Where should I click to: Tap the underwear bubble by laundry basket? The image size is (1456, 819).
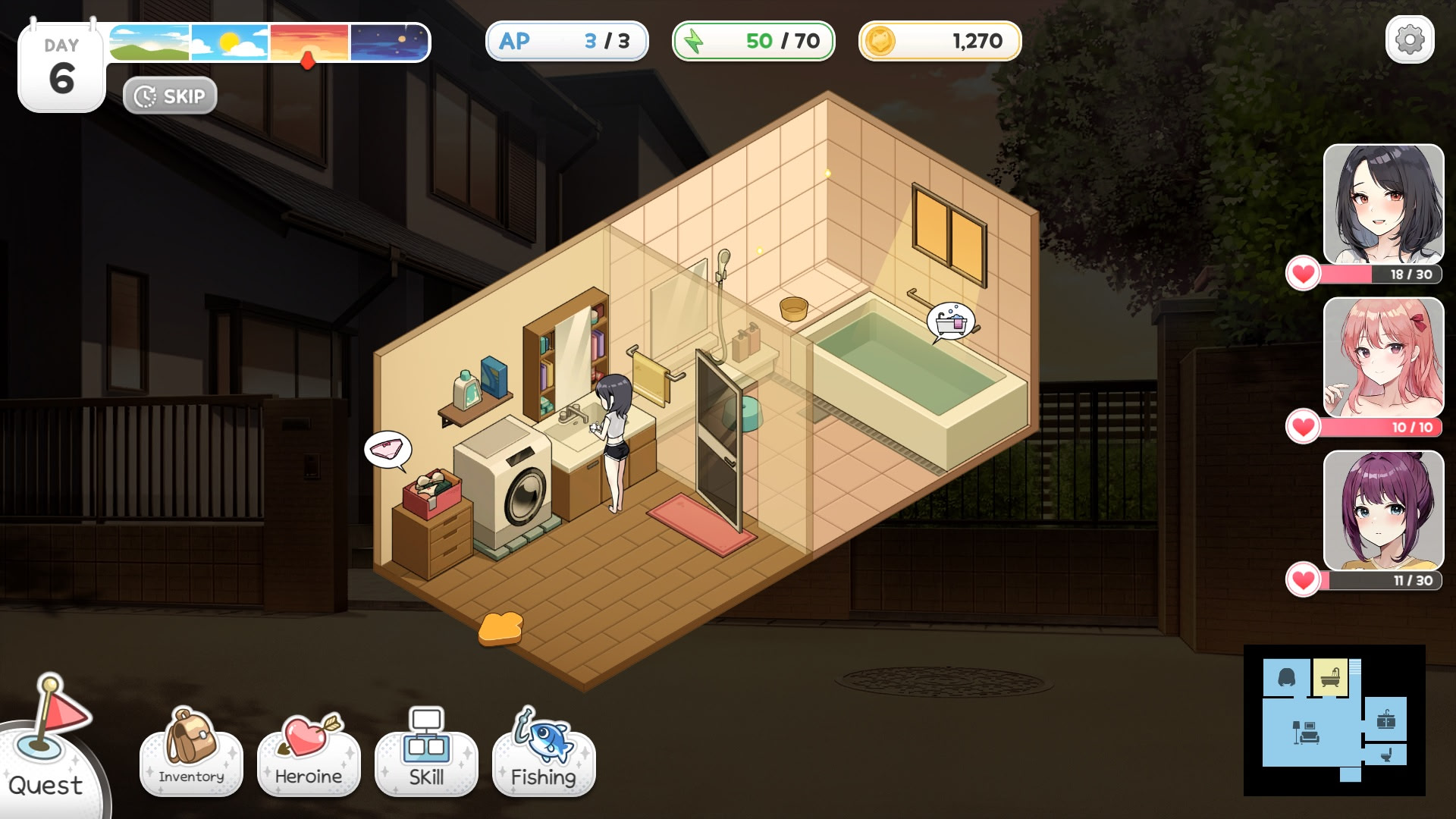point(388,449)
